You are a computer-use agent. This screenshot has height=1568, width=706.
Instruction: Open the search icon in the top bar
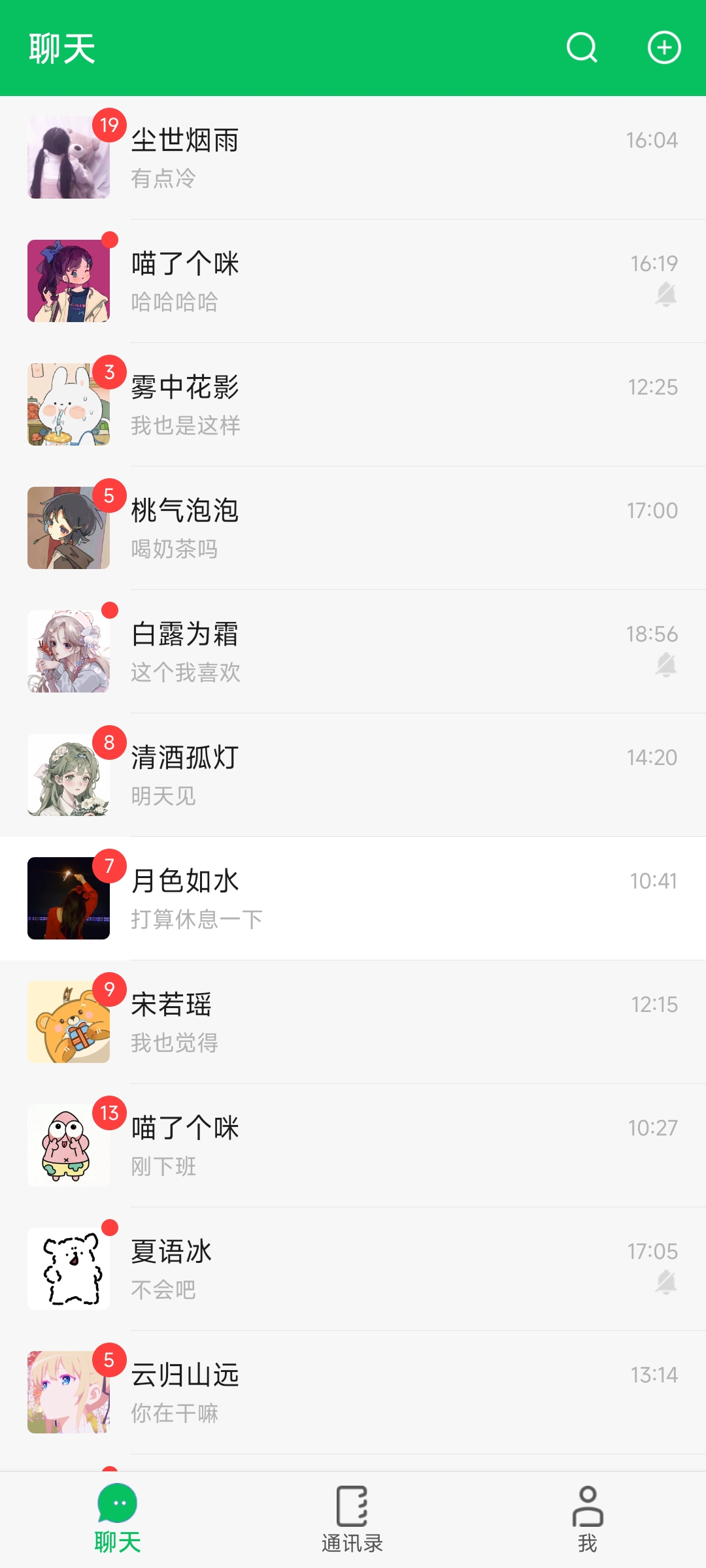pyautogui.click(x=582, y=48)
